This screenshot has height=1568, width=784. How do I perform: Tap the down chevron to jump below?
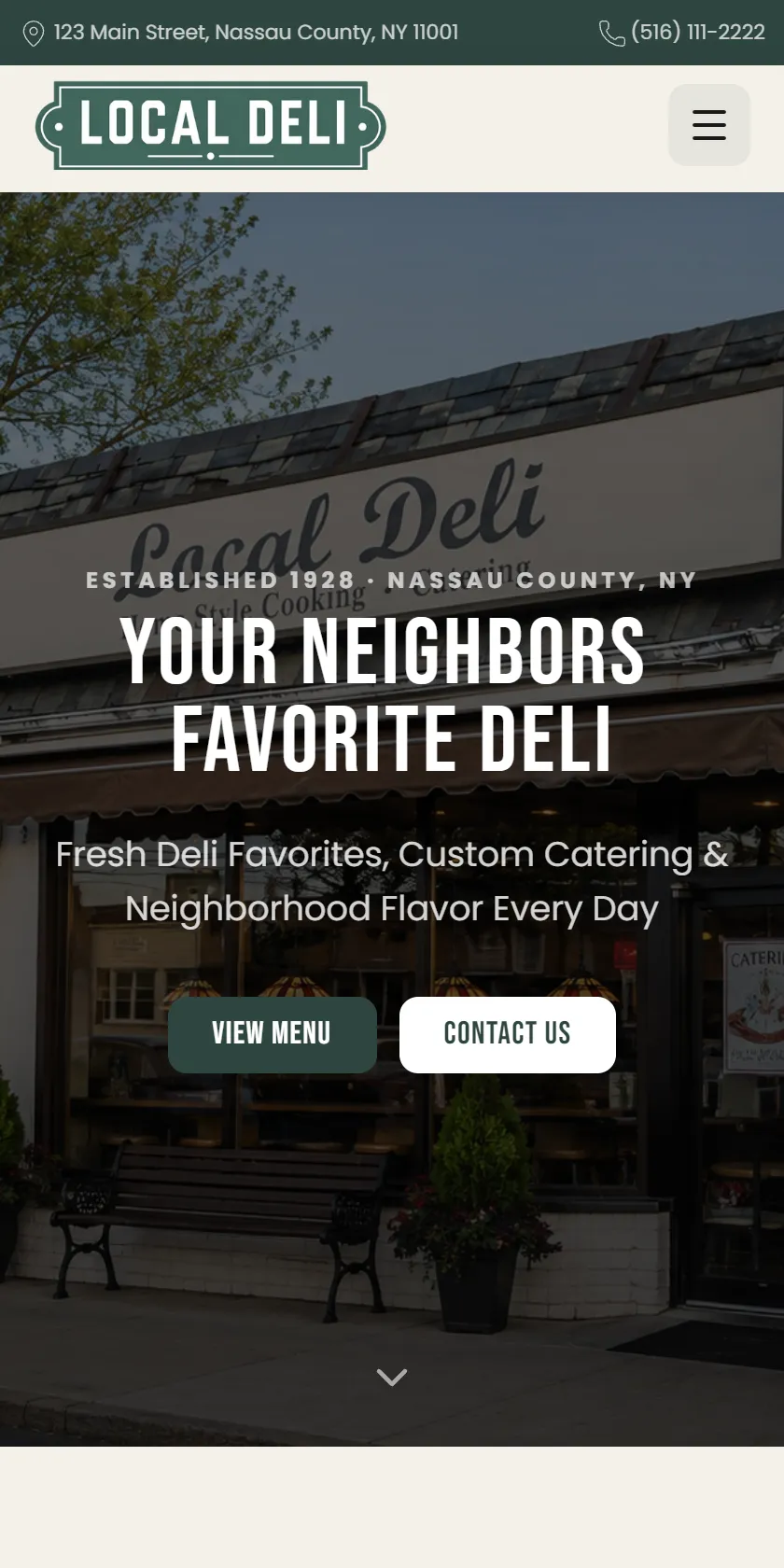[x=392, y=1377]
